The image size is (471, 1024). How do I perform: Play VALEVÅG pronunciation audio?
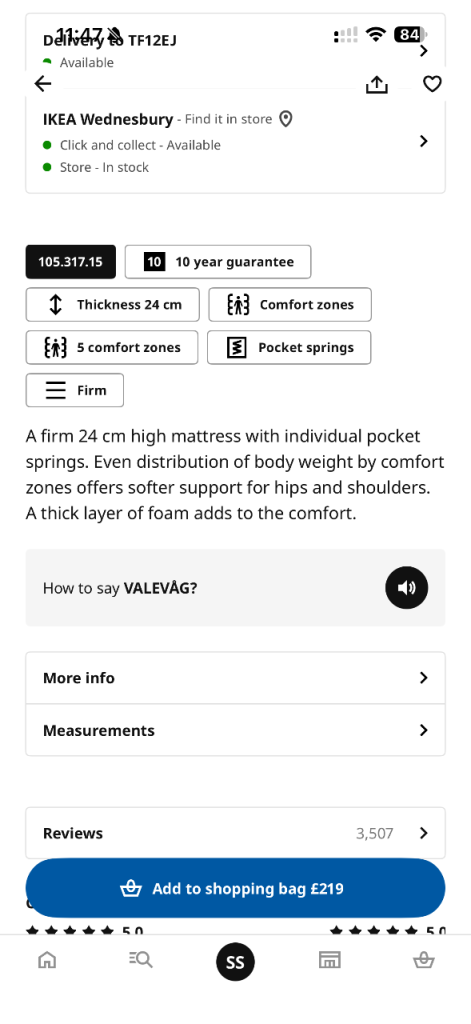click(x=406, y=588)
